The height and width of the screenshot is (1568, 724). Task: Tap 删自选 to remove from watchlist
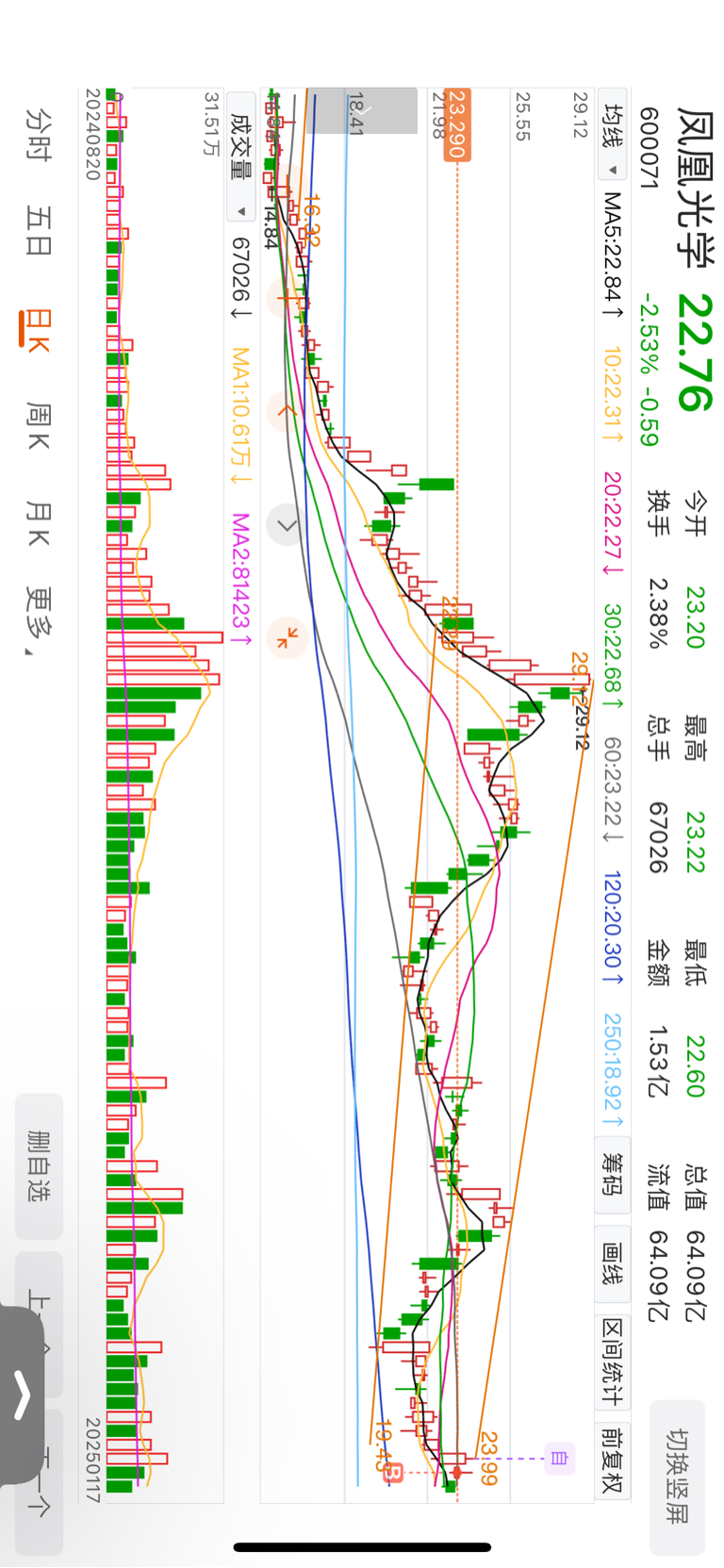click(x=39, y=1166)
